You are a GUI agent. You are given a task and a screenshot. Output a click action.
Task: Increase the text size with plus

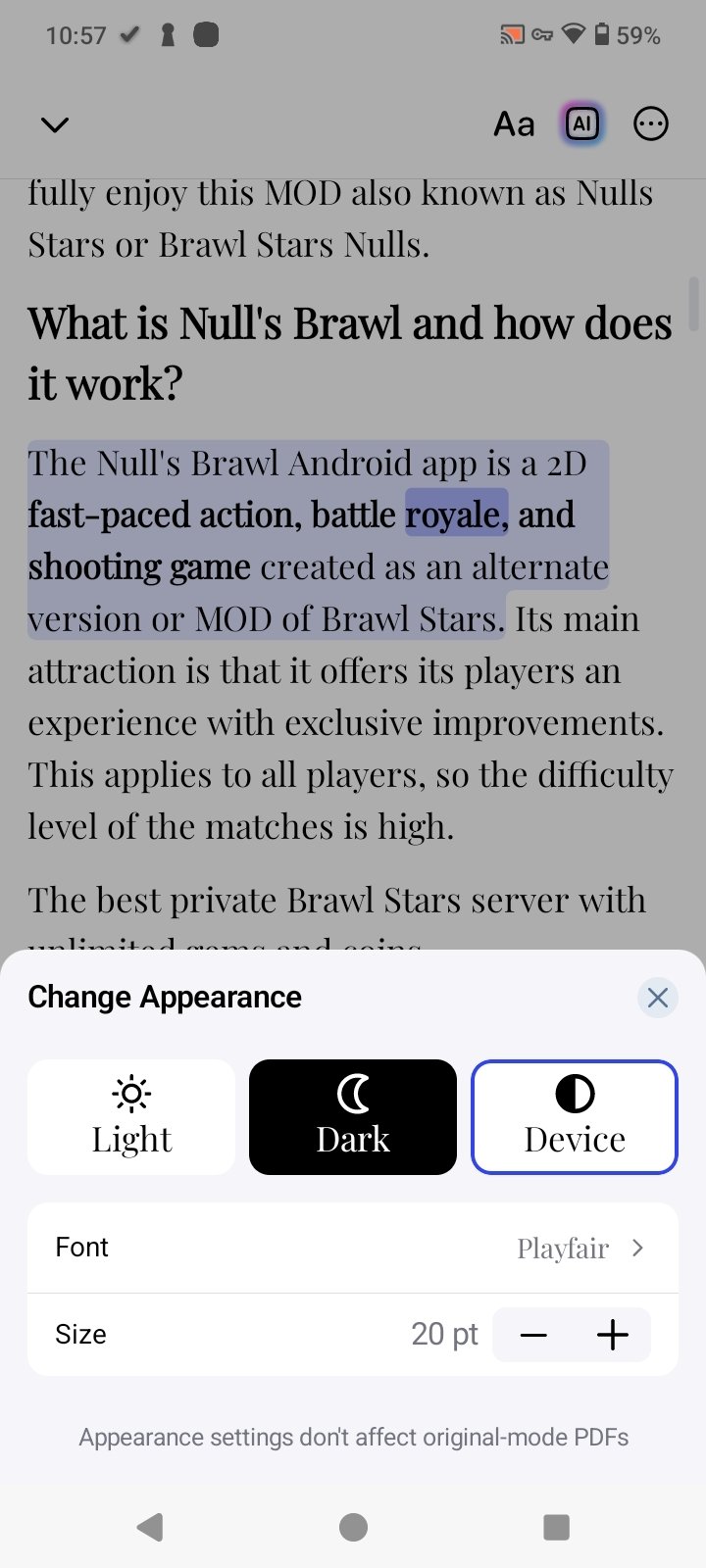pyautogui.click(x=612, y=1335)
